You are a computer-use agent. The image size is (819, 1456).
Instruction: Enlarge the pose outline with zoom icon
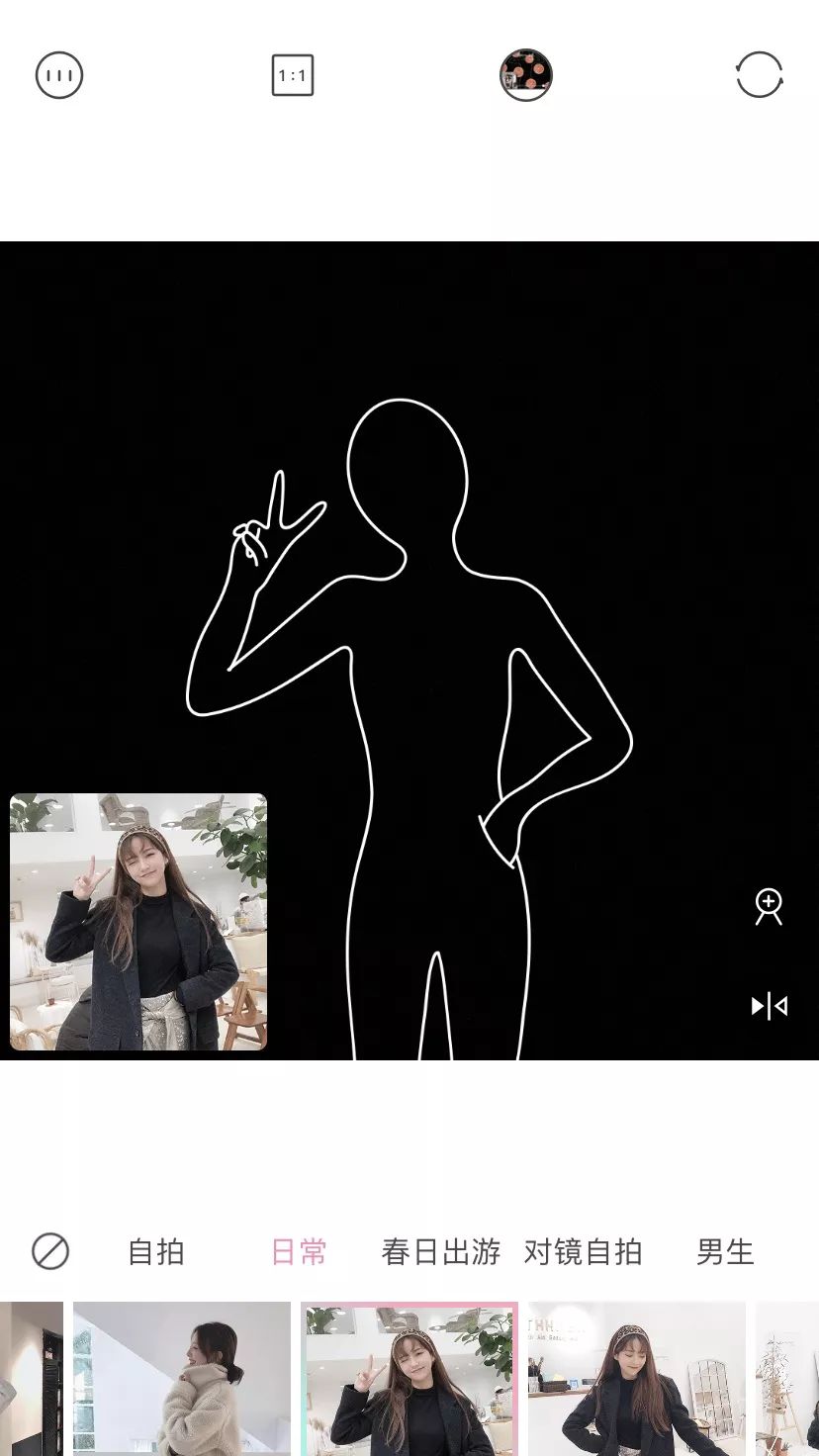click(x=769, y=906)
